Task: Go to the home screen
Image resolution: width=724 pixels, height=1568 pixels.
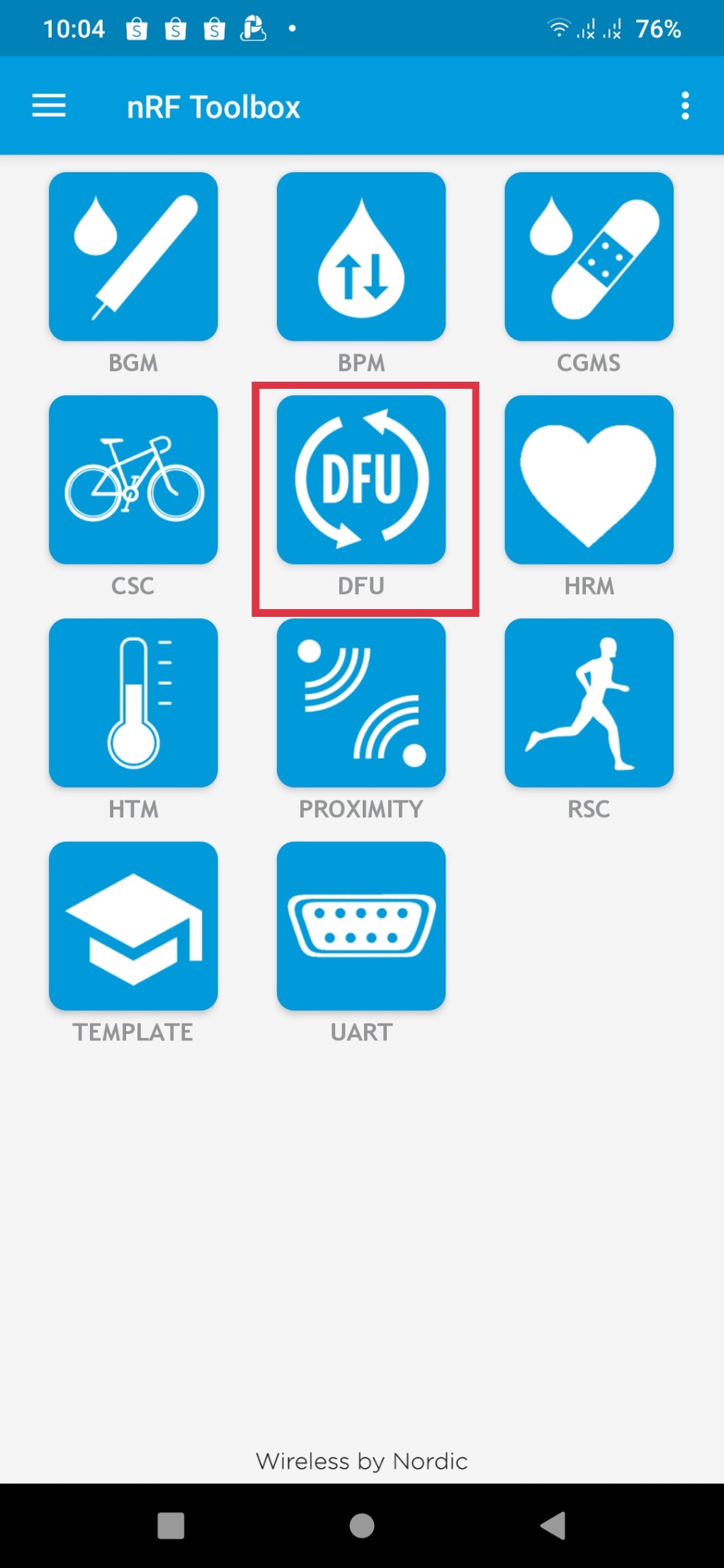Action: point(362,1526)
